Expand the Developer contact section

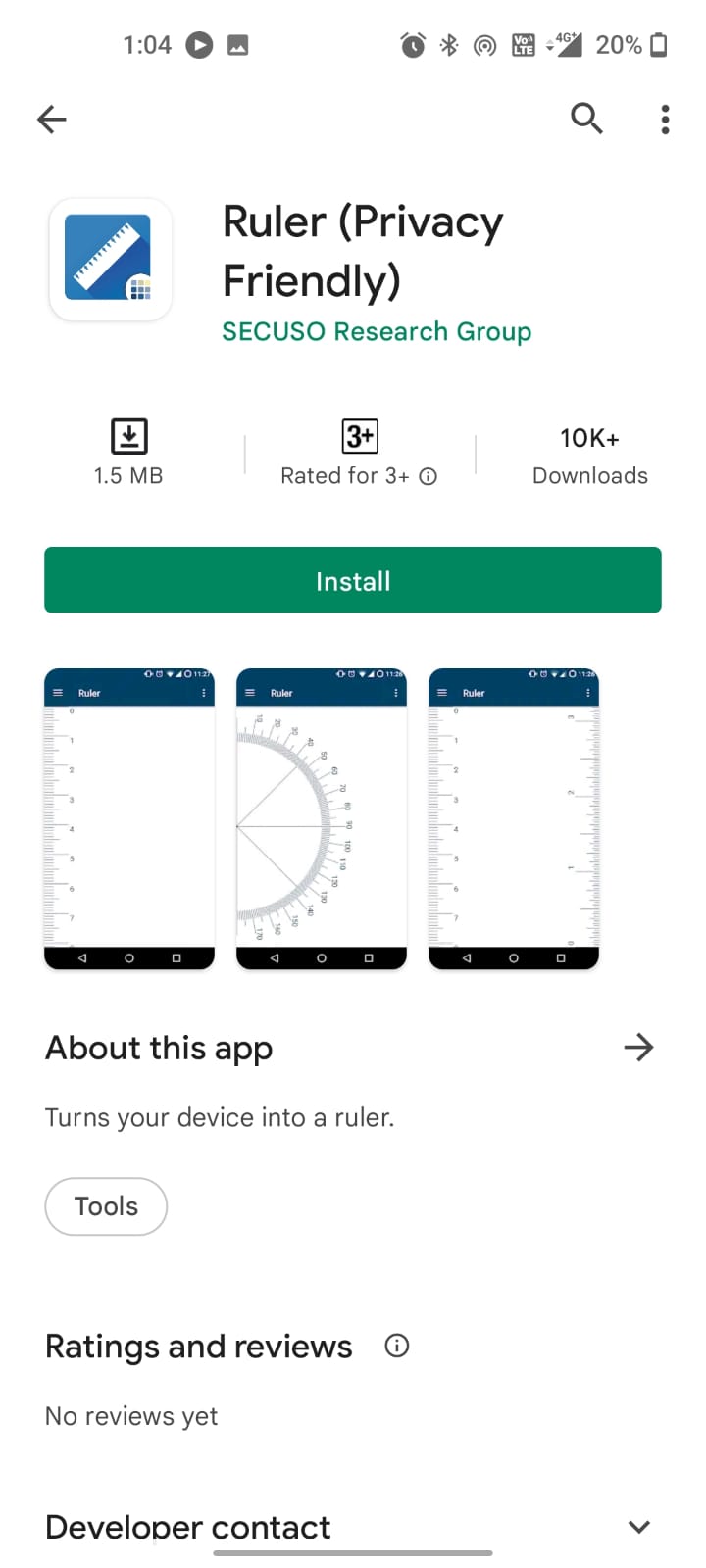[639, 1526]
